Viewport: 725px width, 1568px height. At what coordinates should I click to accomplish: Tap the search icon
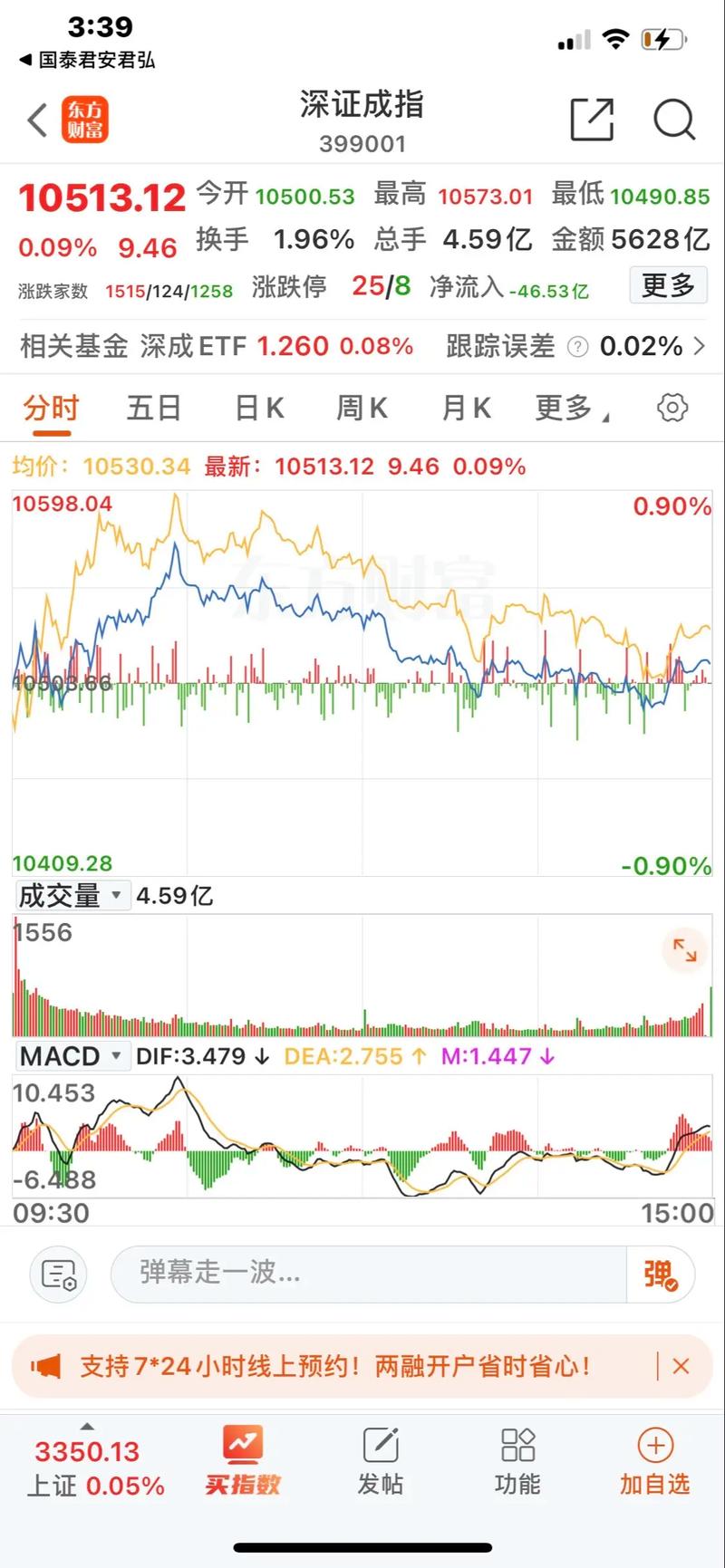(x=674, y=120)
